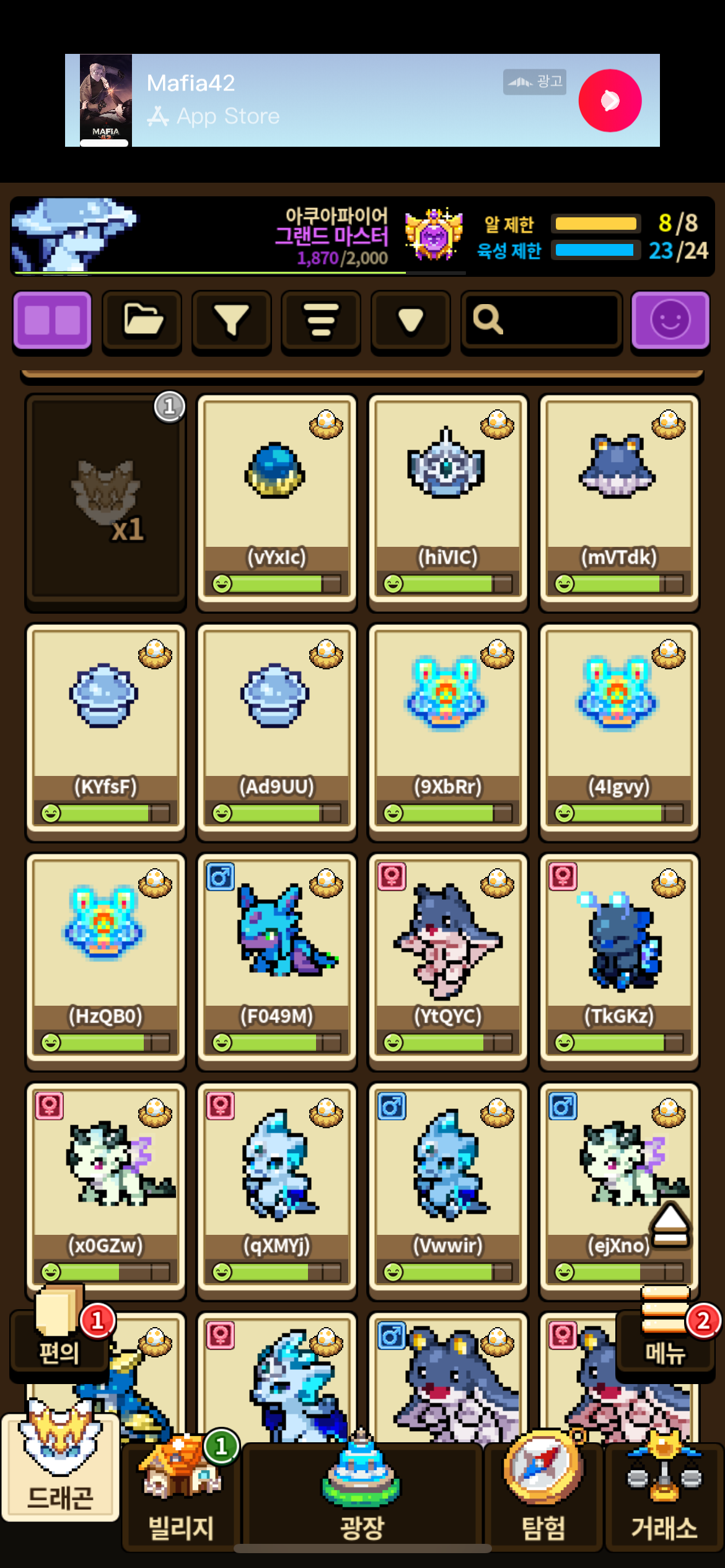View the rainbow egg 9XbRr
This screenshot has width=725, height=1568.
(447, 731)
